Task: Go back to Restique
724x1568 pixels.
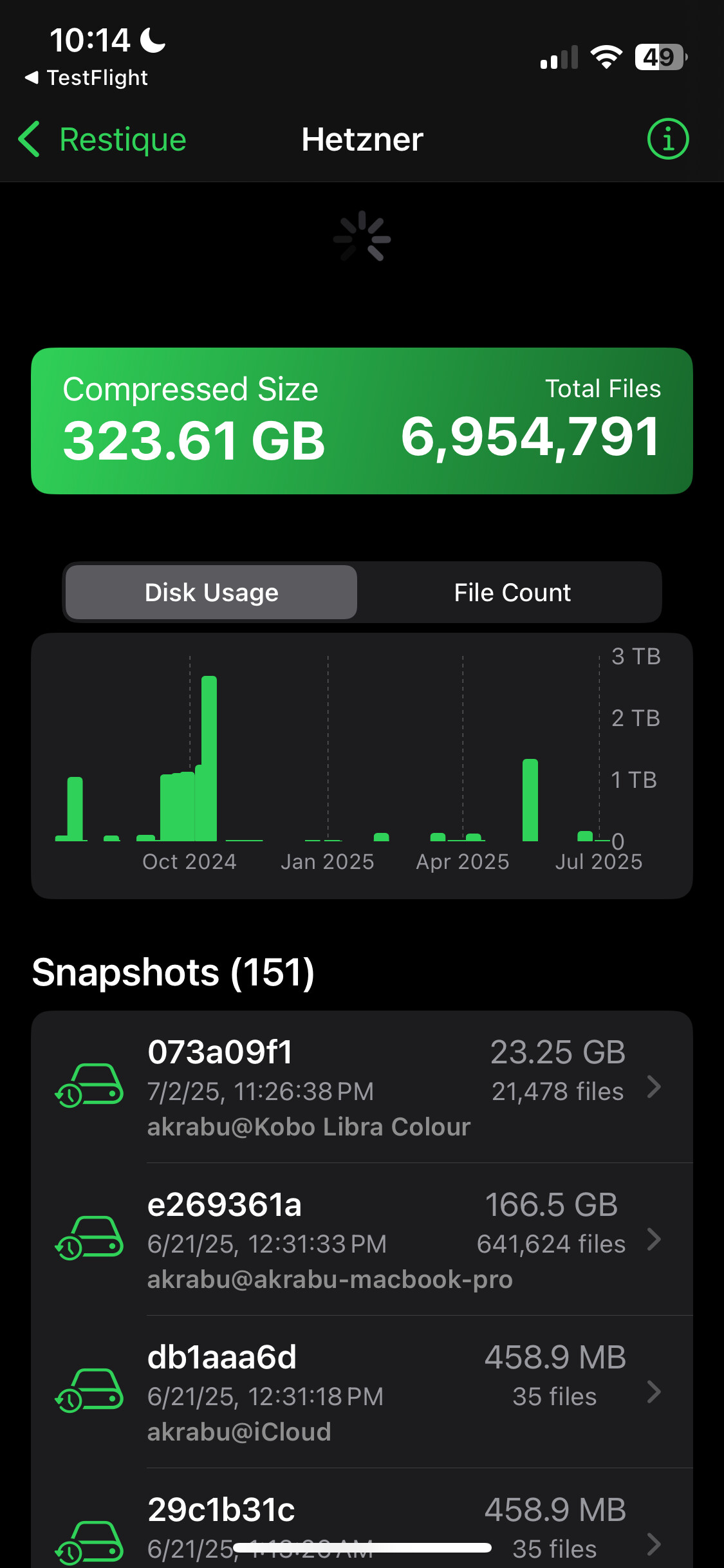Action: pyautogui.click(x=103, y=140)
